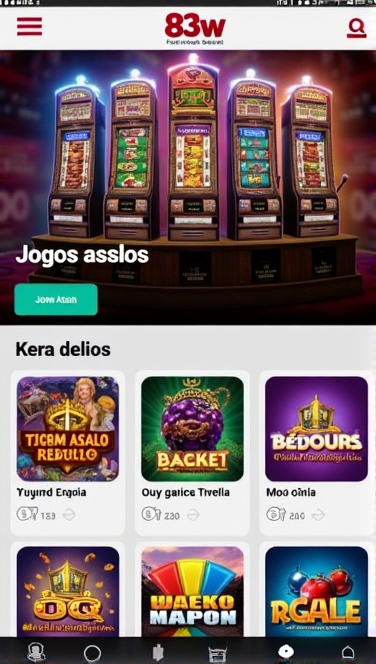The height and width of the screenshot is (664, 376).
Task: Tap the arrow icon under Backet card
Action: tap(194, 515)
